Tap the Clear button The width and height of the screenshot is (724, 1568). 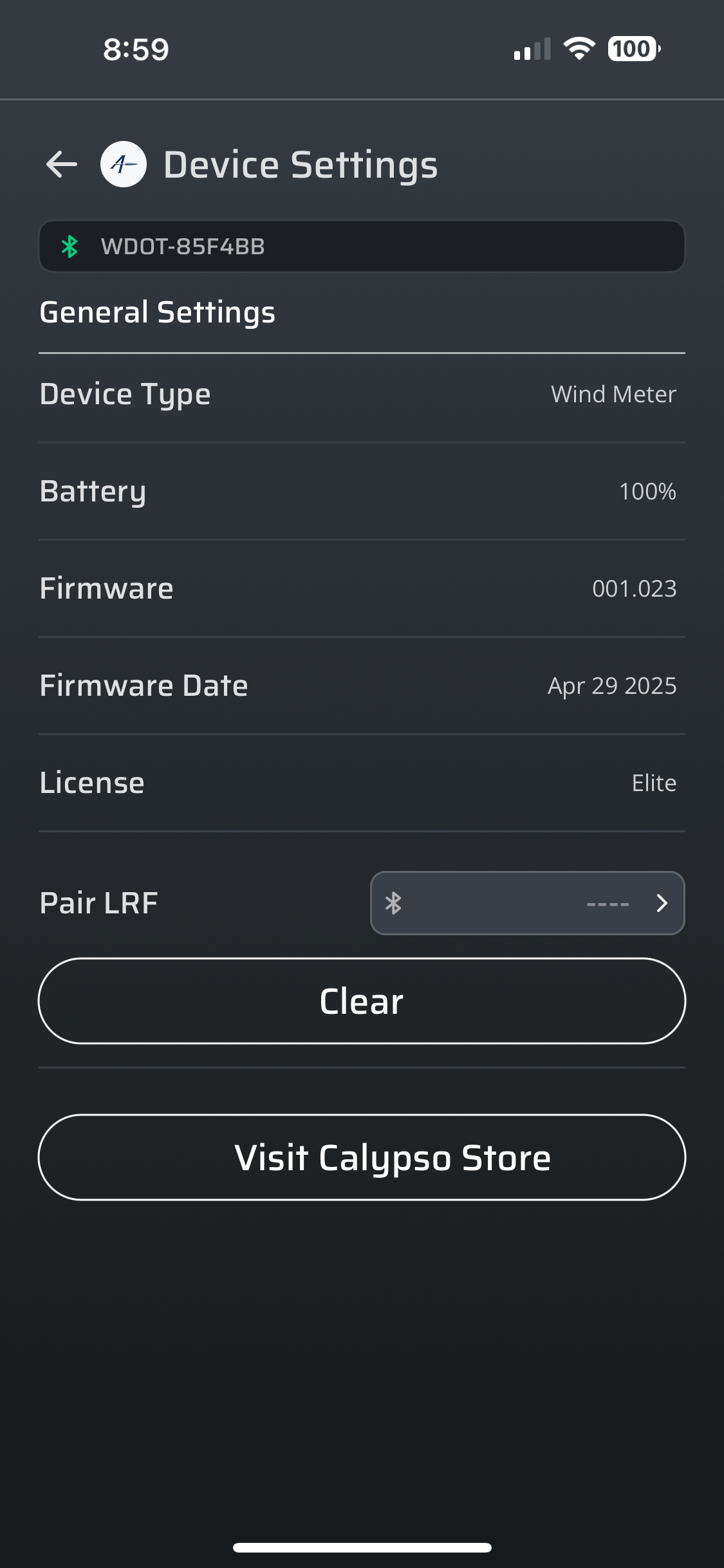pyautogui.click(x=362, y=1001)
